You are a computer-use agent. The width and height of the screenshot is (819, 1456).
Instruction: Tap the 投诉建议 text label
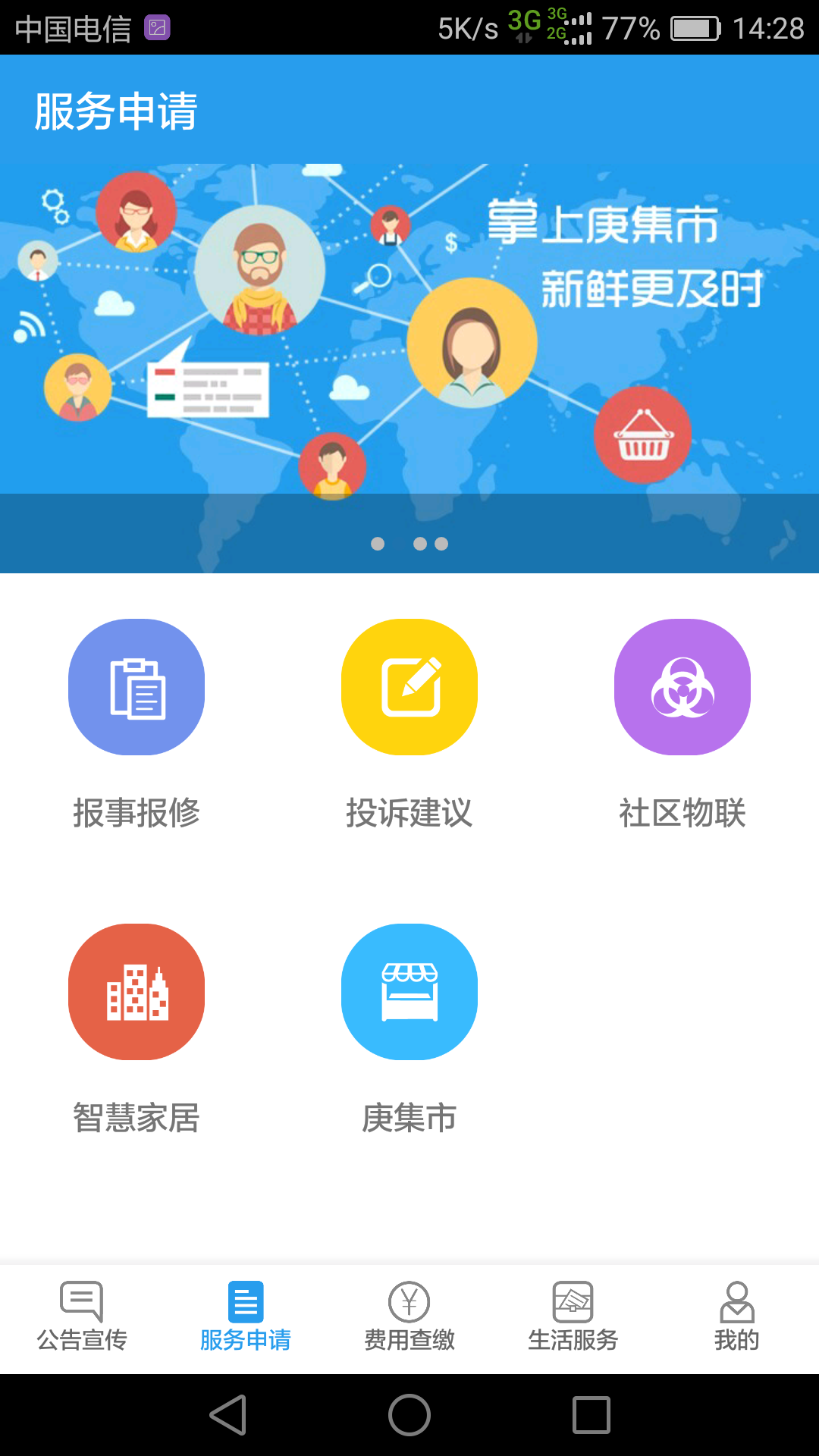click(x=409, y=814)
